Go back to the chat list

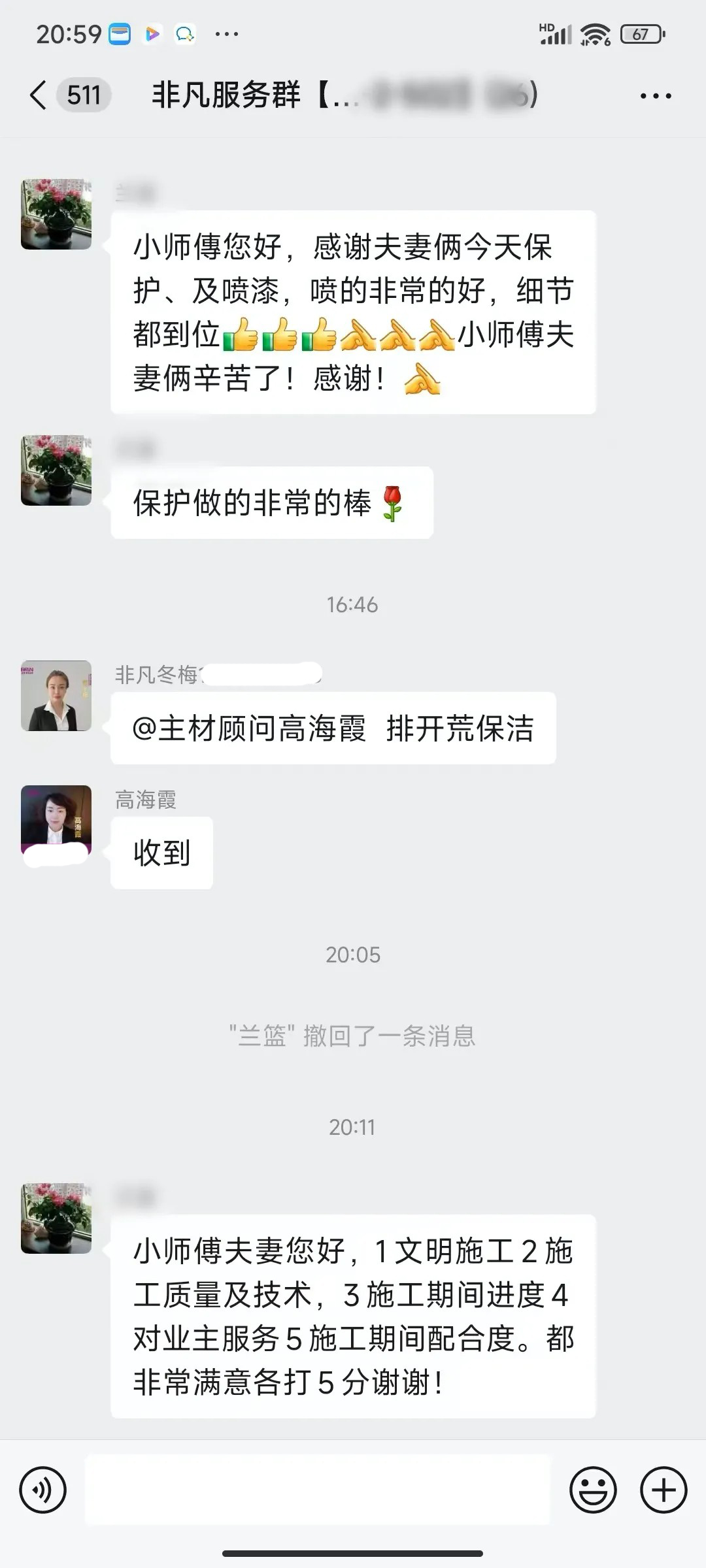39,95
